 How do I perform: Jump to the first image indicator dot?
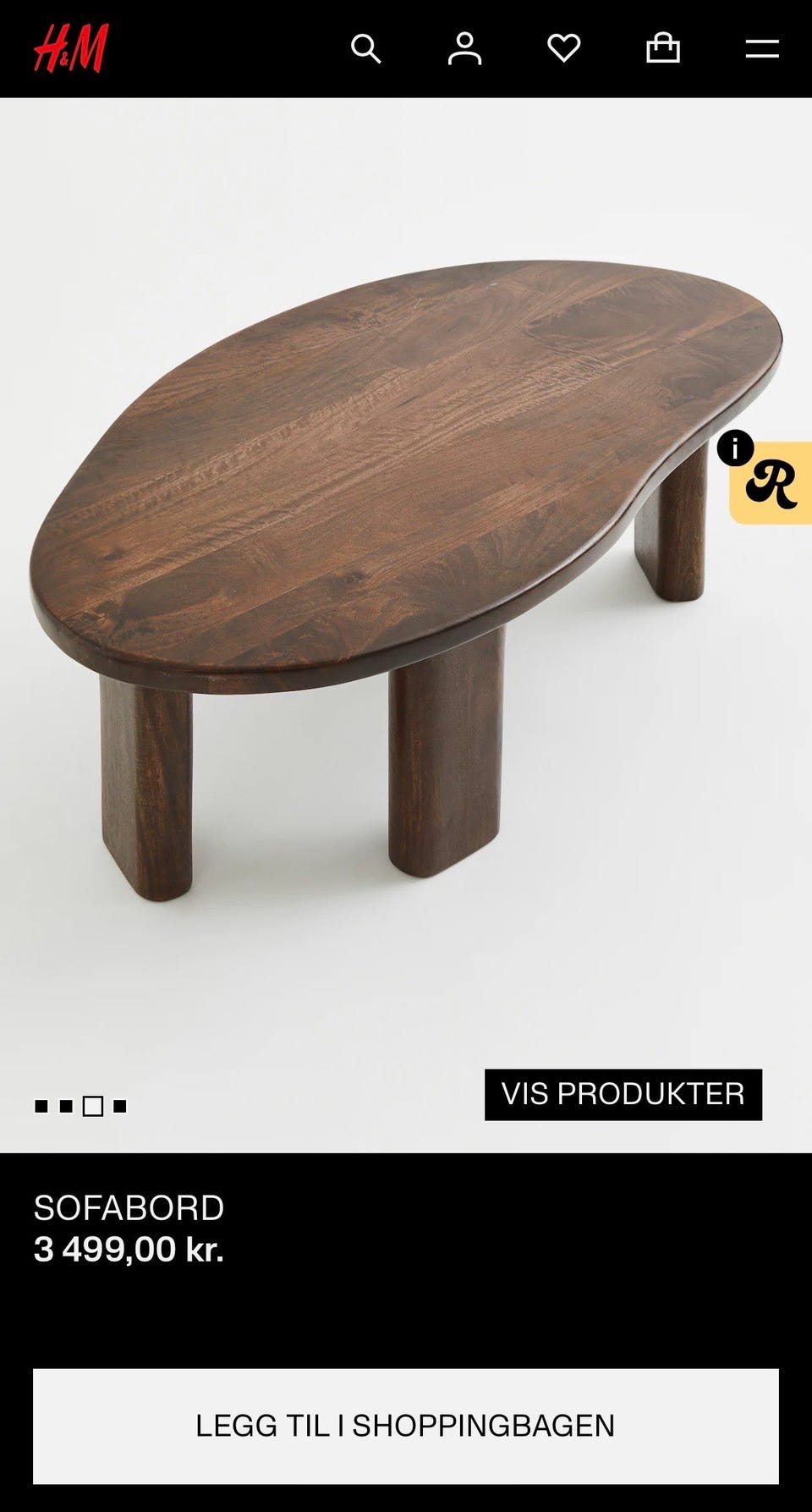tap(41, 1106)
